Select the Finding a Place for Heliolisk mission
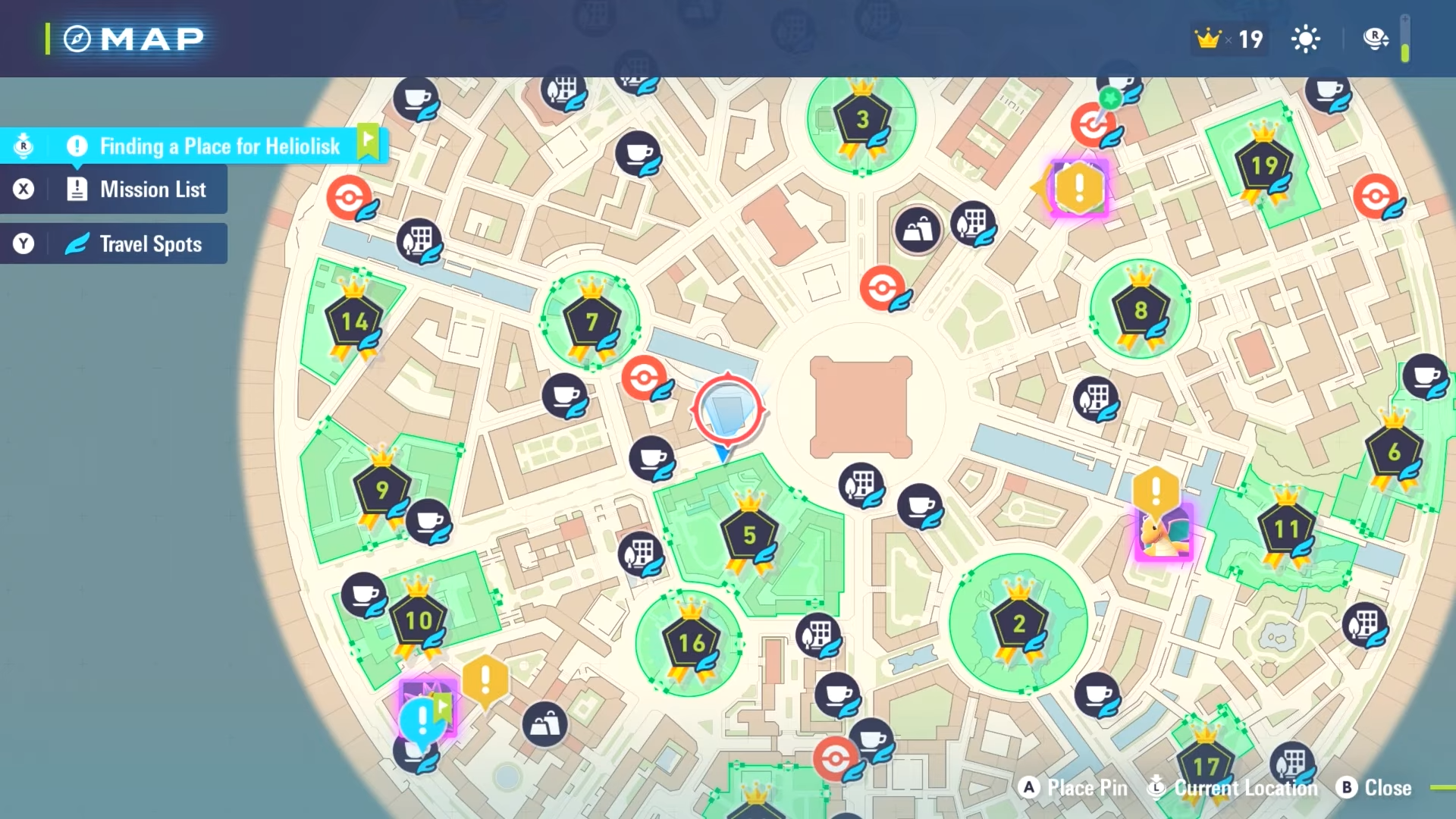The width and height of the screenshot is (1456, 819). point(220,146)
